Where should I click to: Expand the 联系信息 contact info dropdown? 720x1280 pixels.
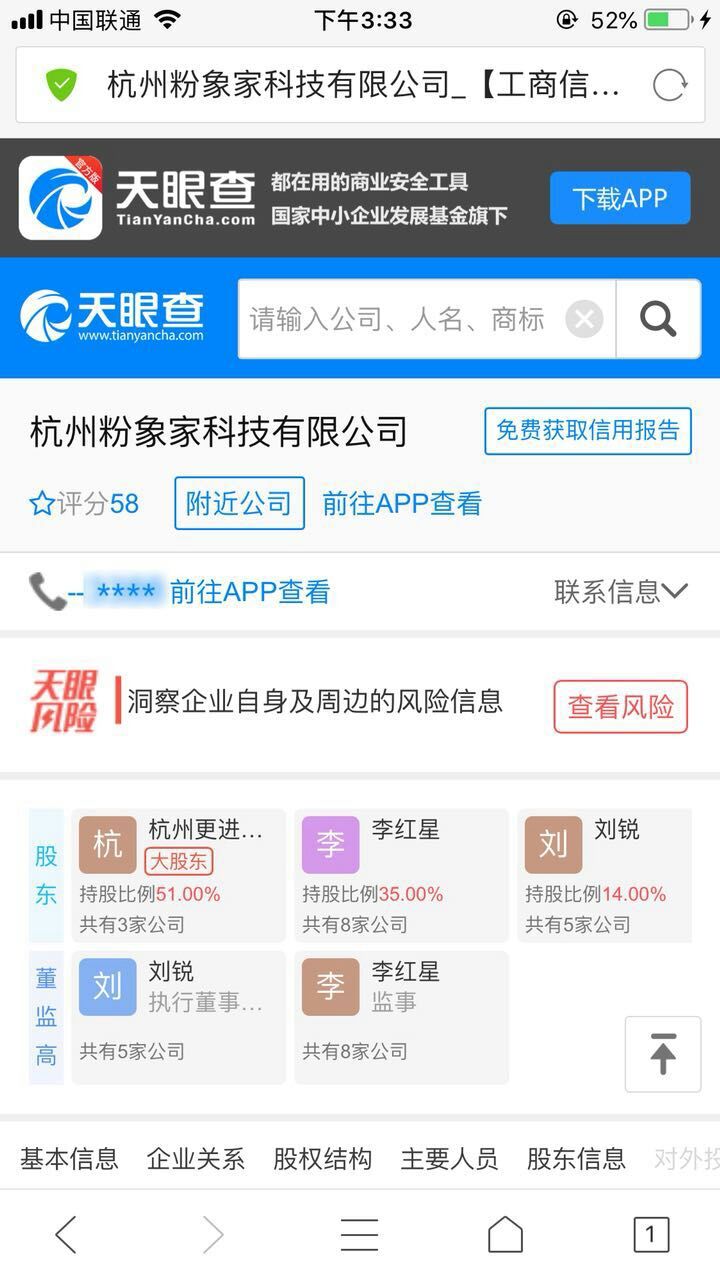(x=621, y=591)
